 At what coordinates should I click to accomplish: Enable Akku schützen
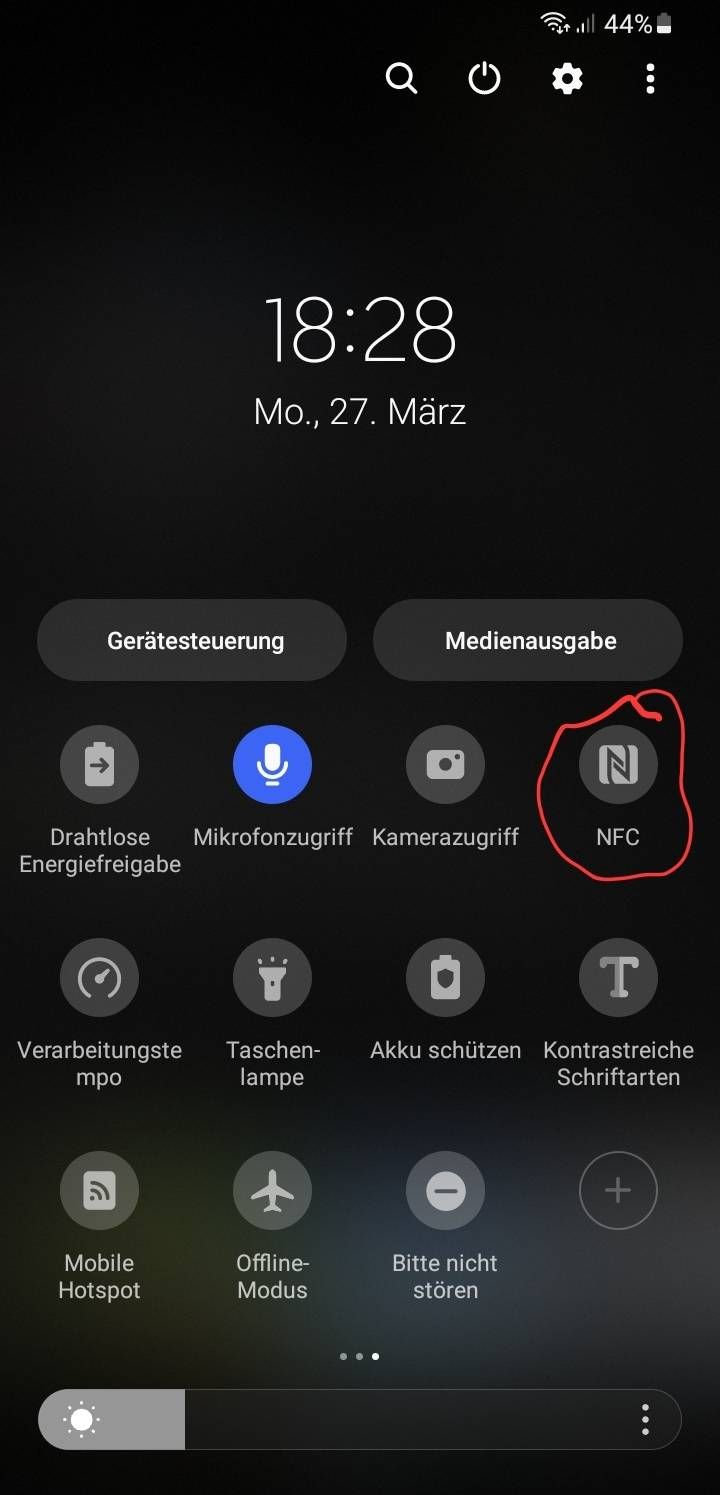(x=445, y=978)
